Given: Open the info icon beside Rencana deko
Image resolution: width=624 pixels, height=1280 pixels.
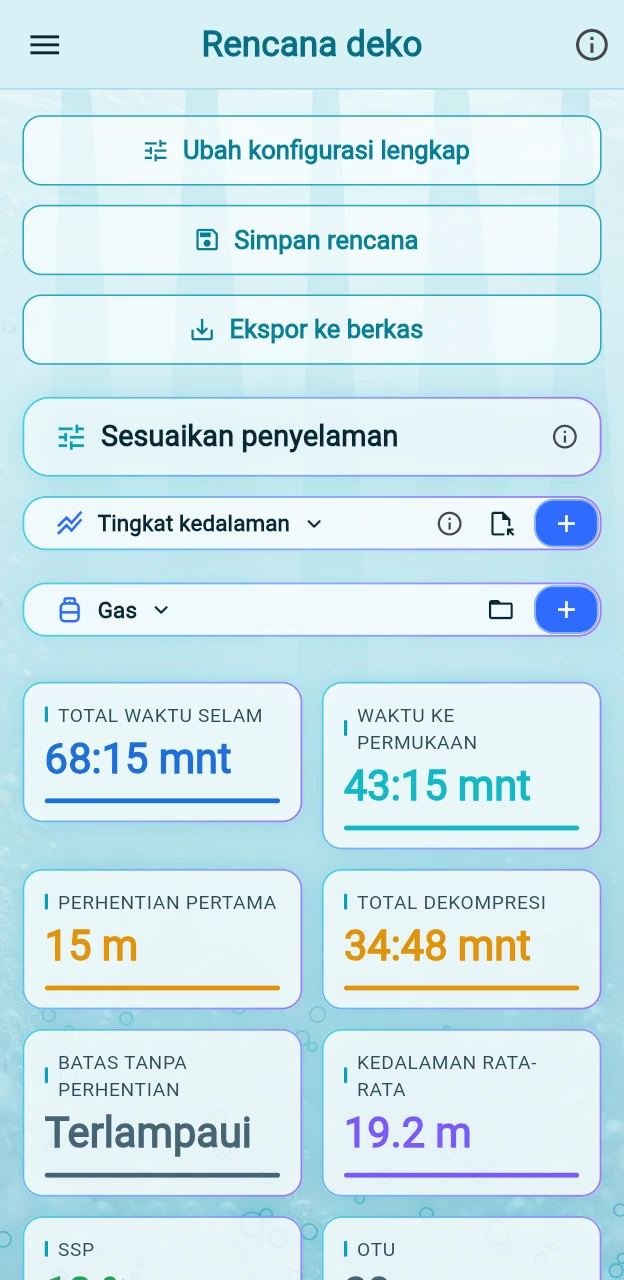Looking at the screenshot, I should (x=592, y=45).
